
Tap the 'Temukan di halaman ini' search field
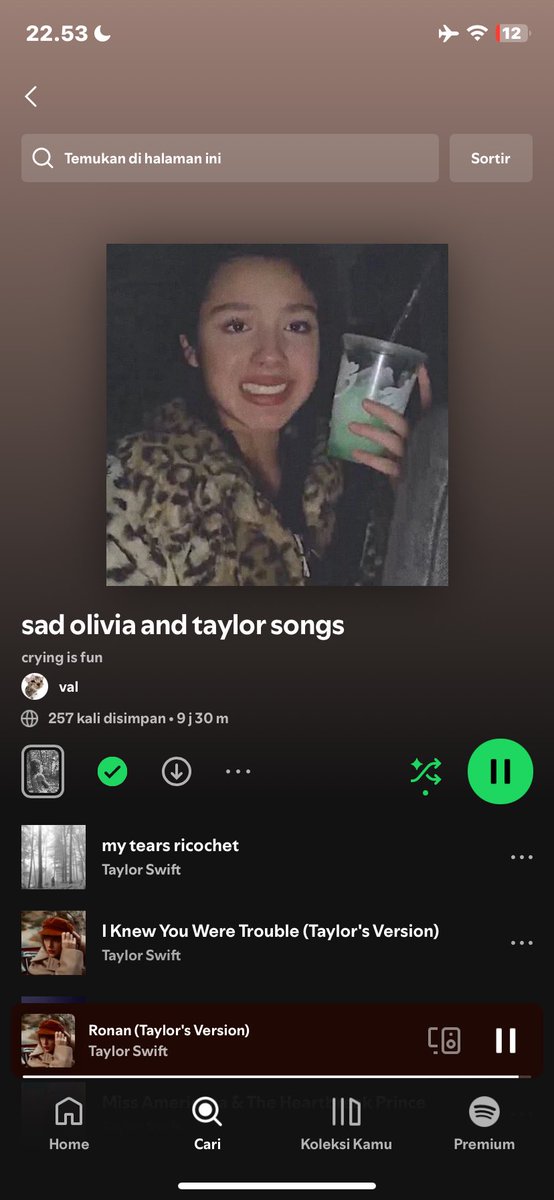coord(230,158)
